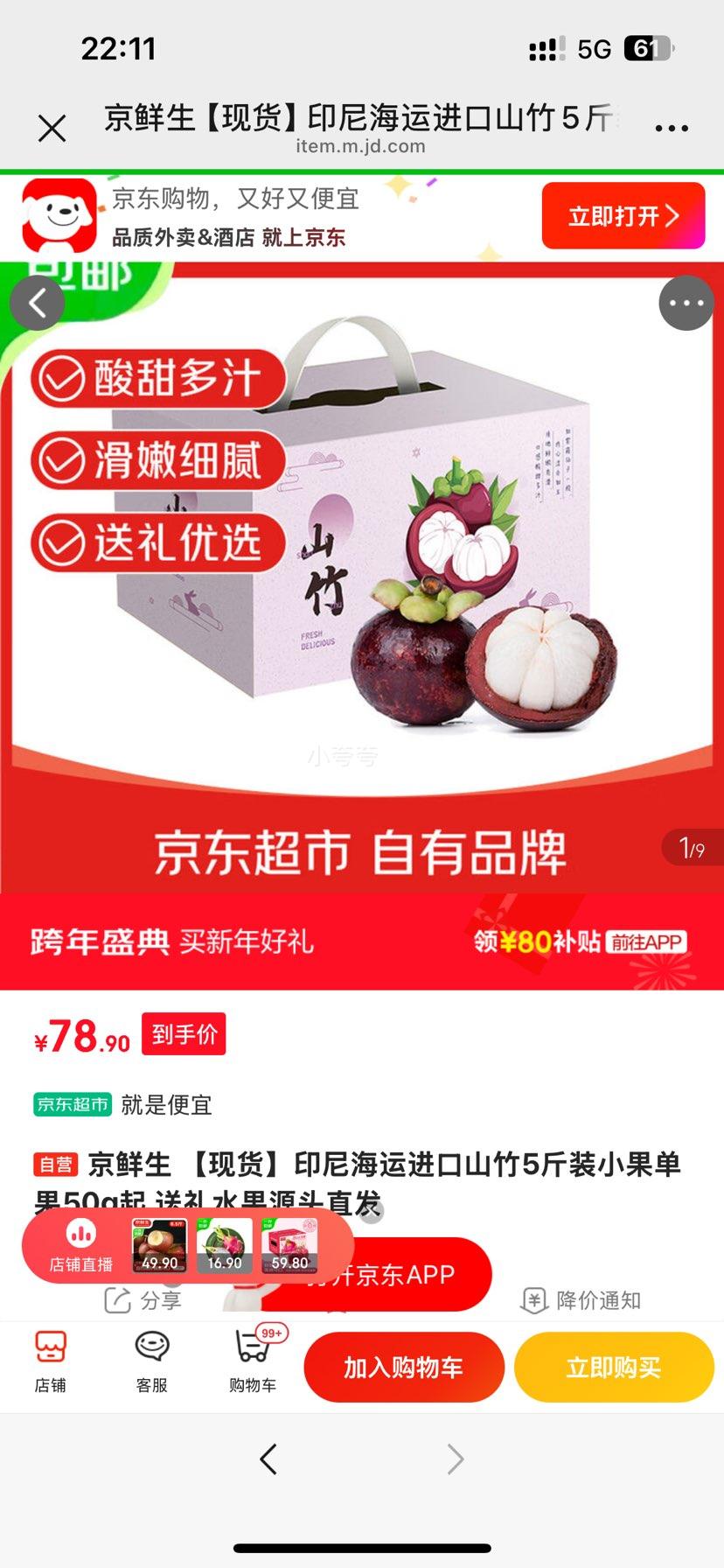Tap the 客服 customer service icon
Viewport: 724px width, 1568px height.
150,1366
